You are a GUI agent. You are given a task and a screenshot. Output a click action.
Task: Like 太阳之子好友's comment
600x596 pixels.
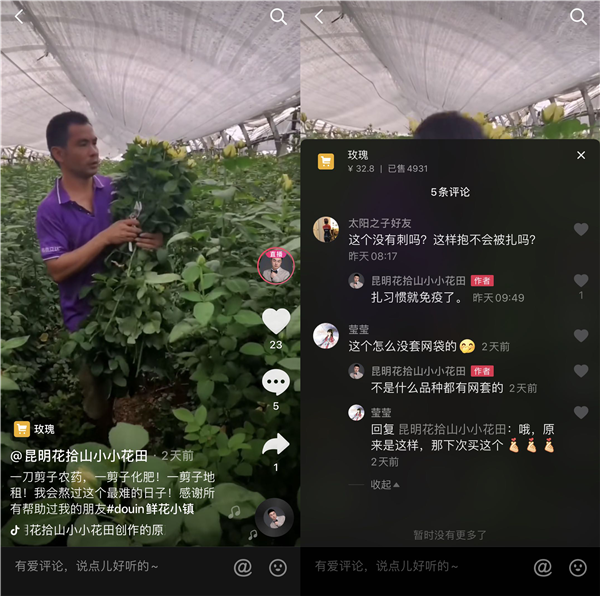pyautogui.click(x=581, y=230)
